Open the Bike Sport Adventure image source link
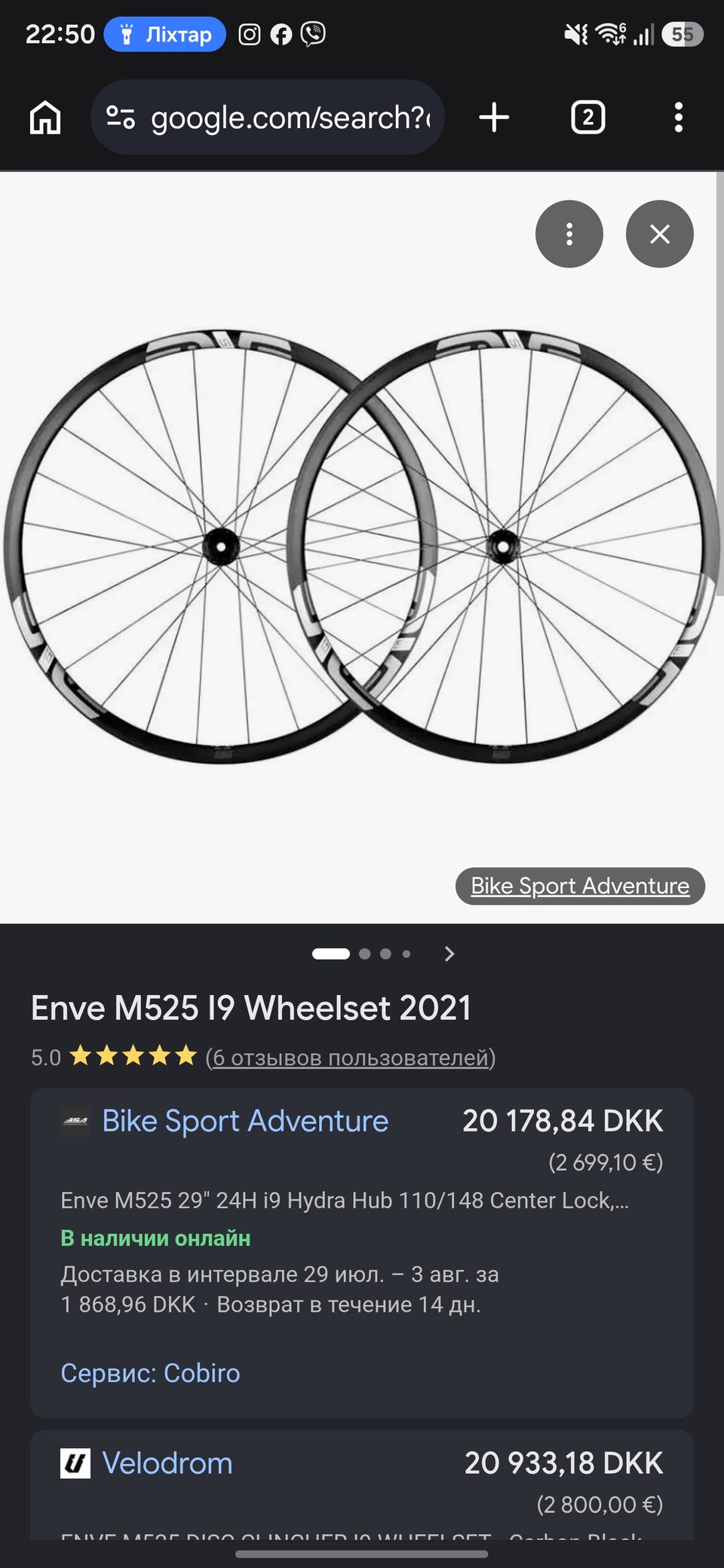 [x=580, y=886]
